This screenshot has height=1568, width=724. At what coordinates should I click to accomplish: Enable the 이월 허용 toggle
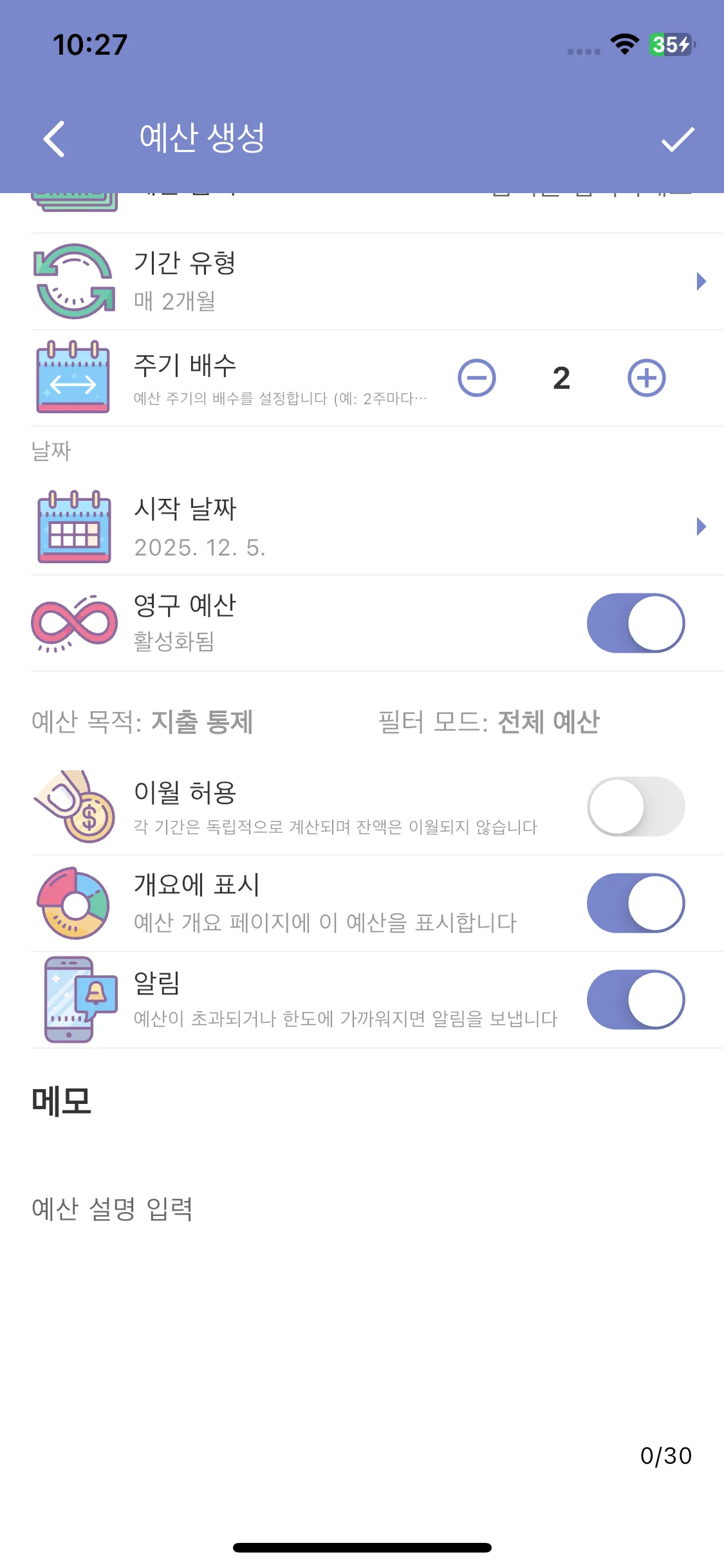(636, 806)
